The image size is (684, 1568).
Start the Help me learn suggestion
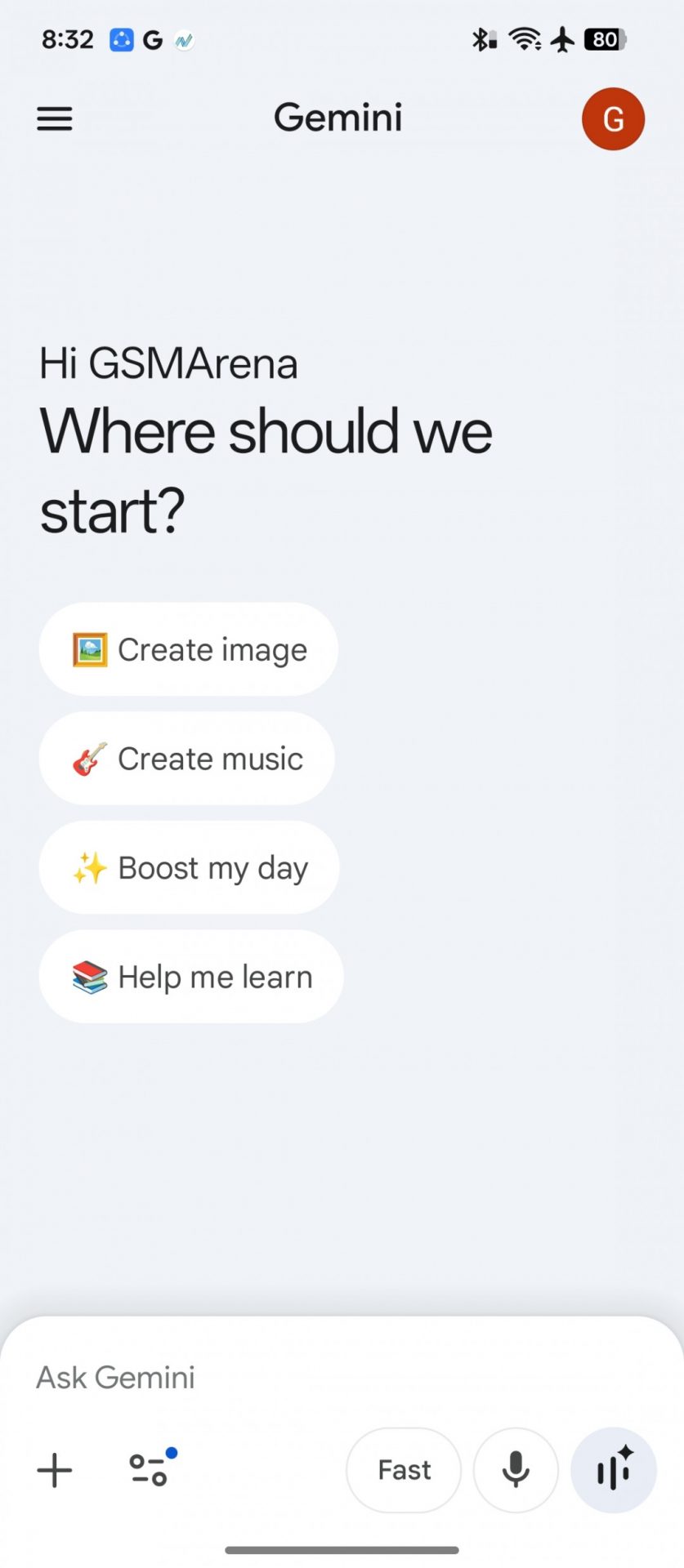[191, 977]
